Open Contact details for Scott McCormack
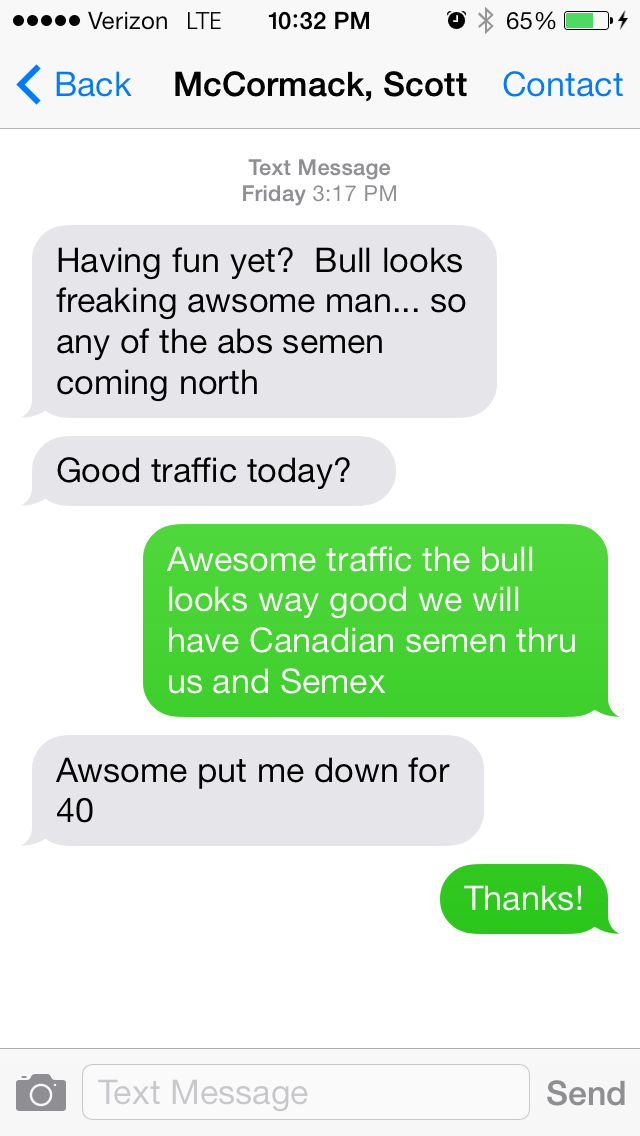 (x=562, y=85)
